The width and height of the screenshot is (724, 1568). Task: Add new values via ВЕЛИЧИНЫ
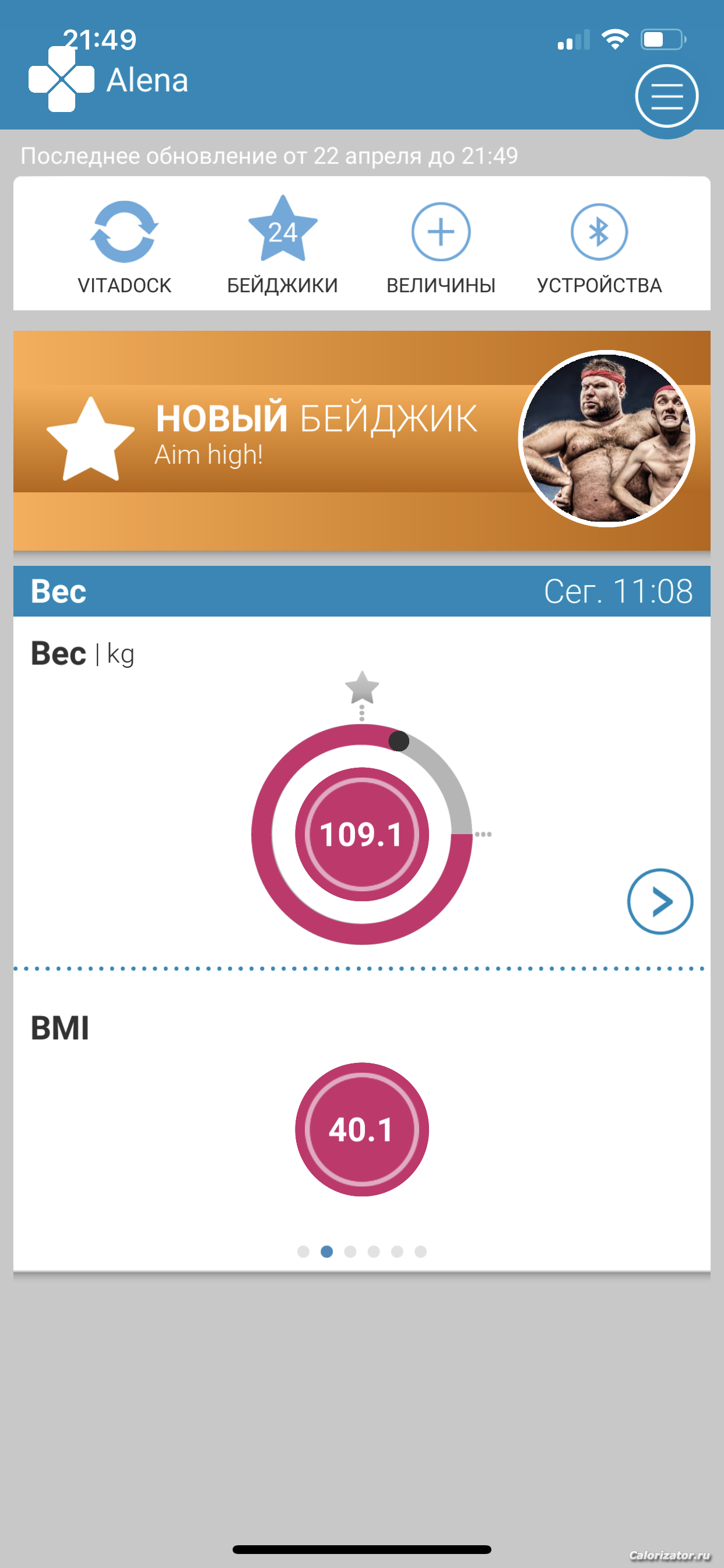[x=441, y=247]
